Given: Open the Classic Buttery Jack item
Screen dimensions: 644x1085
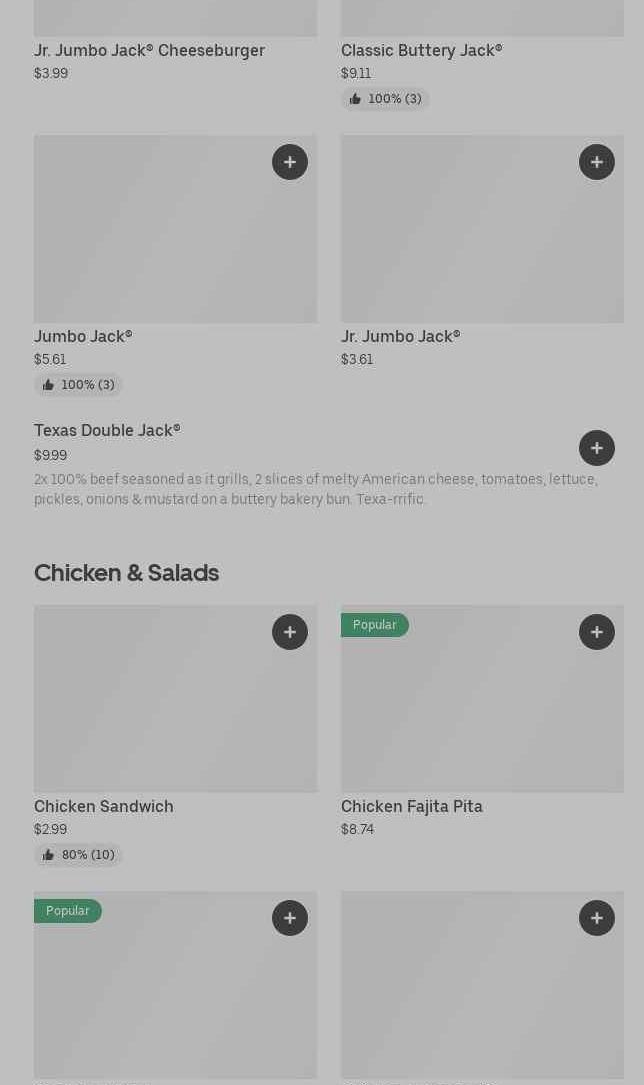Looking at the screenshot, I should [x=422, y=50].
